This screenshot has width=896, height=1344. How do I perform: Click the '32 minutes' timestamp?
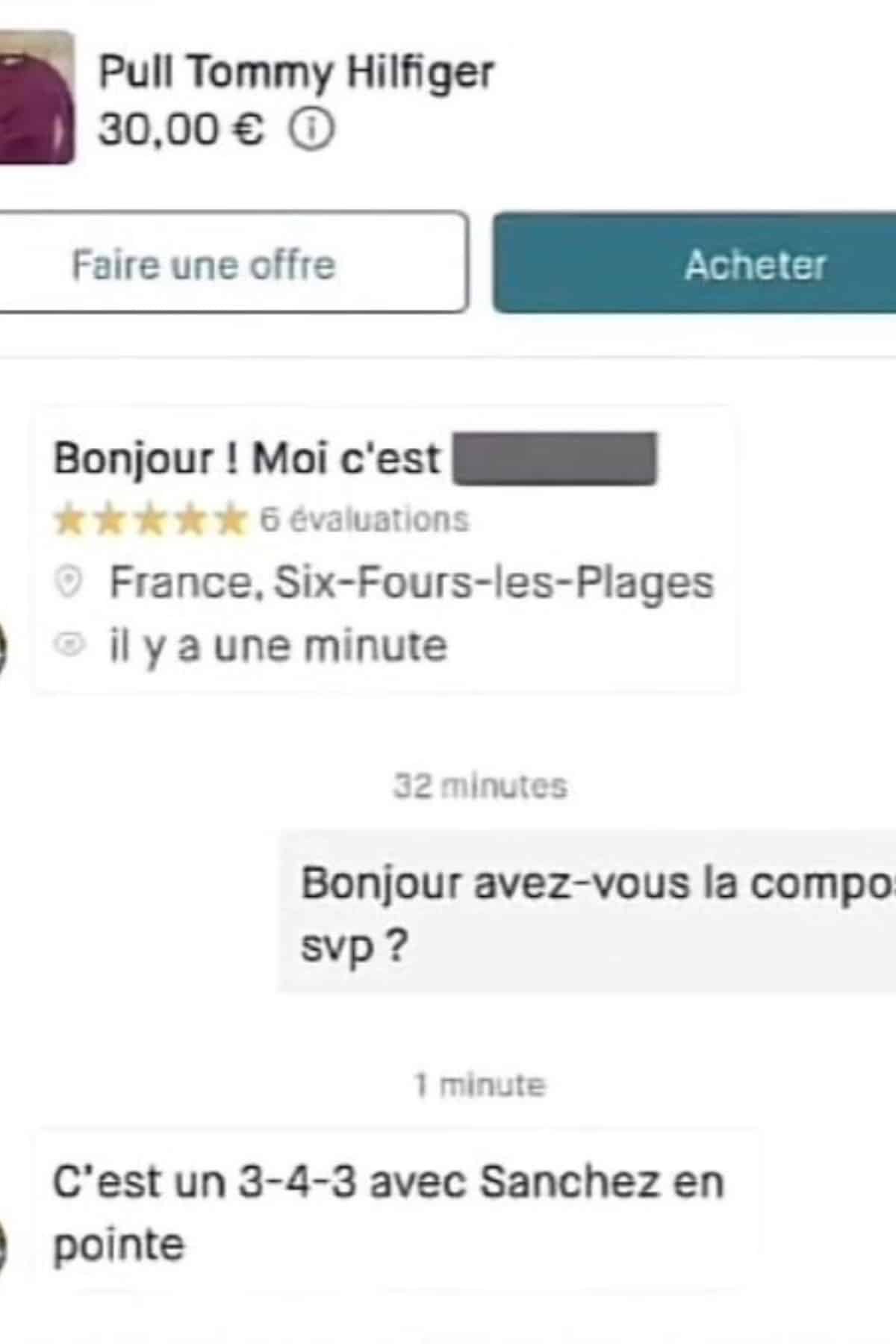480,784
